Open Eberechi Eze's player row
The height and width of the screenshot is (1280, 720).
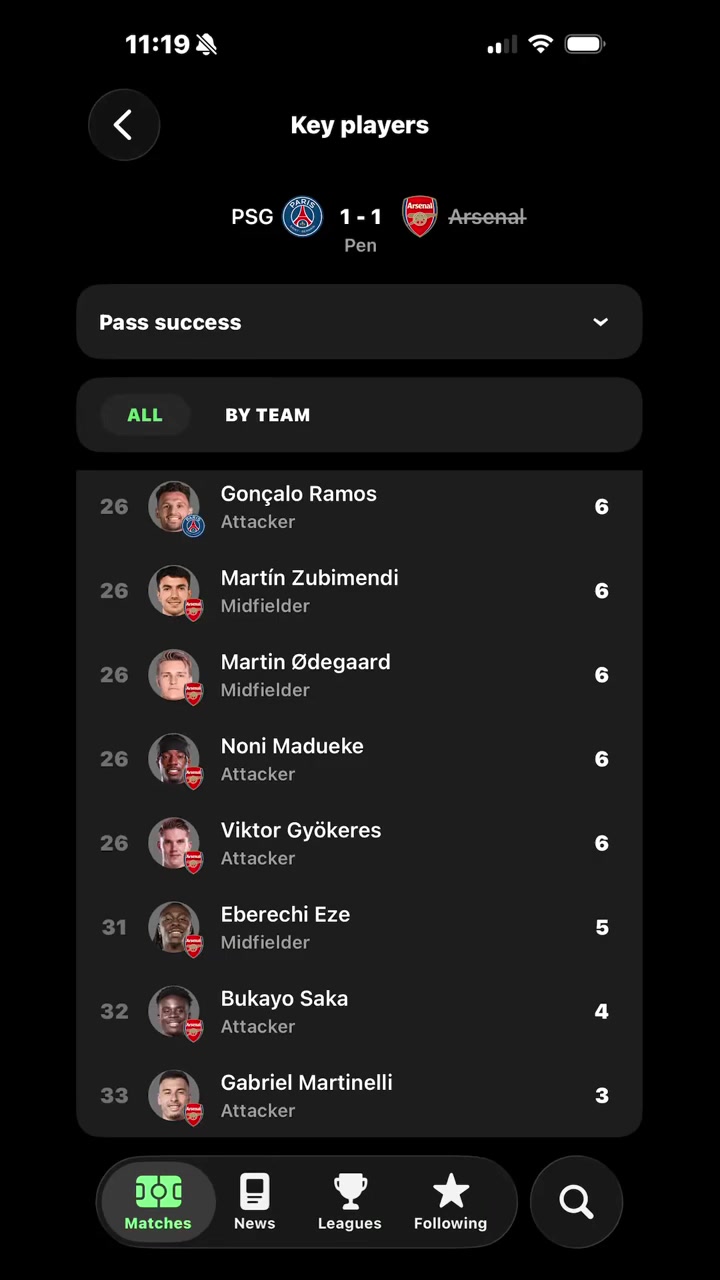pos(359,927)
